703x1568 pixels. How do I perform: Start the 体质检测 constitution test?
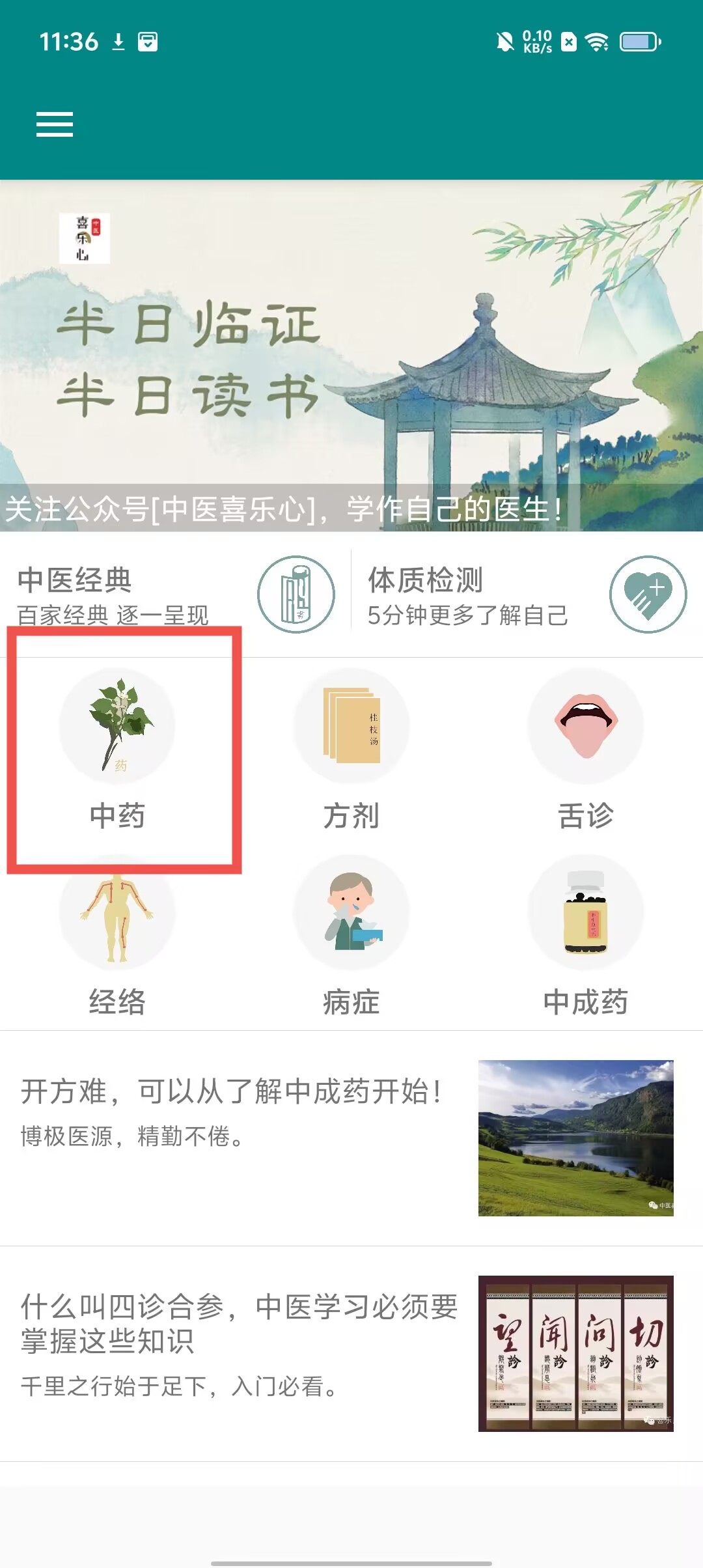click(x=526, y=595)
